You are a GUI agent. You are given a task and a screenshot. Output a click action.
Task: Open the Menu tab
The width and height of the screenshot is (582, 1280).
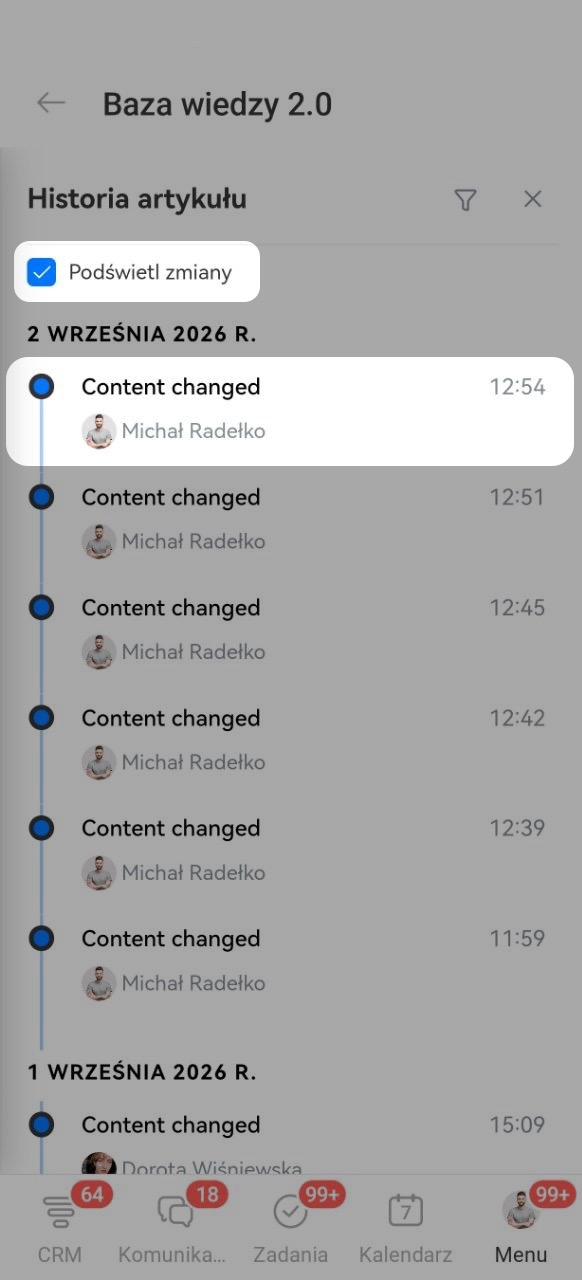pyautogui.click(x=521, y=1226)
